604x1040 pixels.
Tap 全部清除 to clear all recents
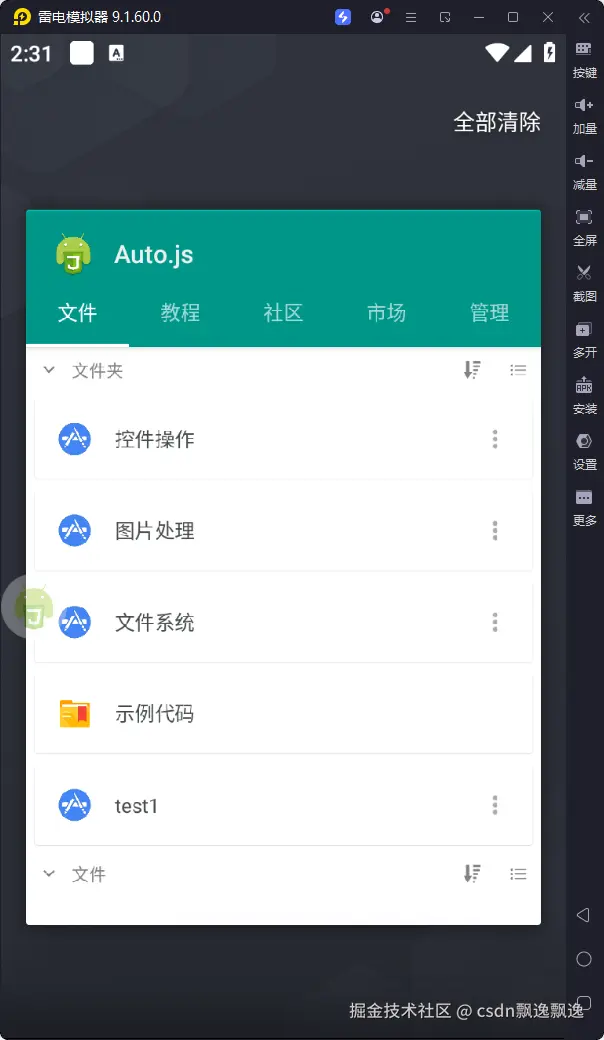click(497, 122)
